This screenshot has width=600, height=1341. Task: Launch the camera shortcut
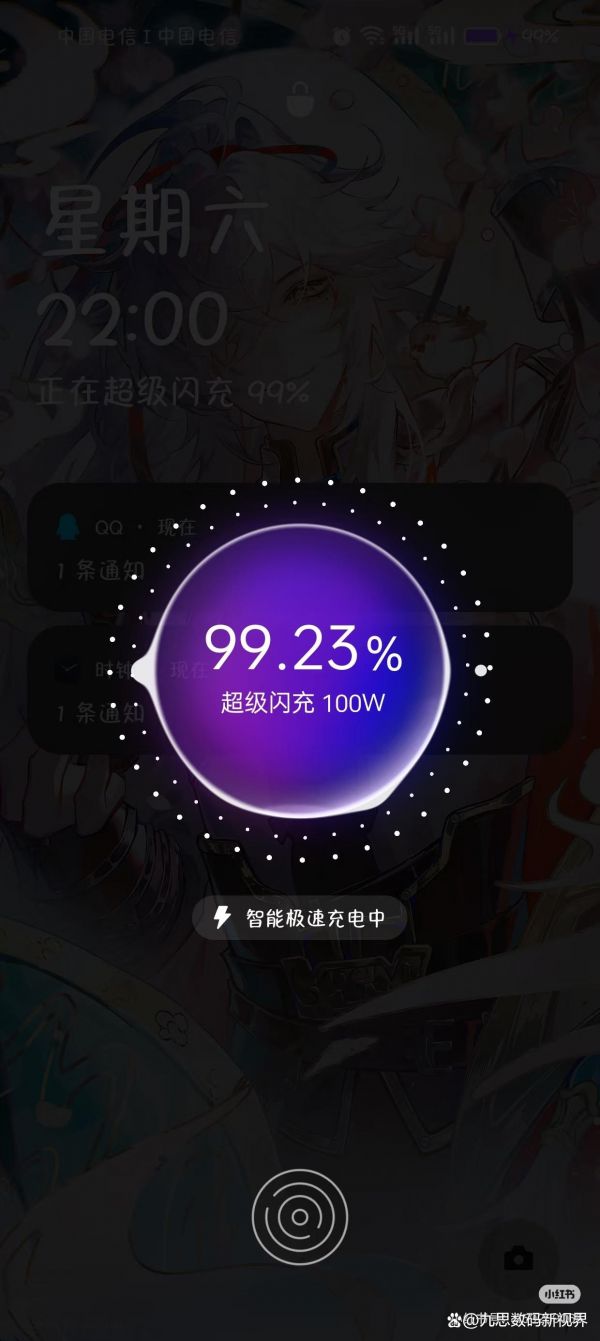[x=518, y=1257]
